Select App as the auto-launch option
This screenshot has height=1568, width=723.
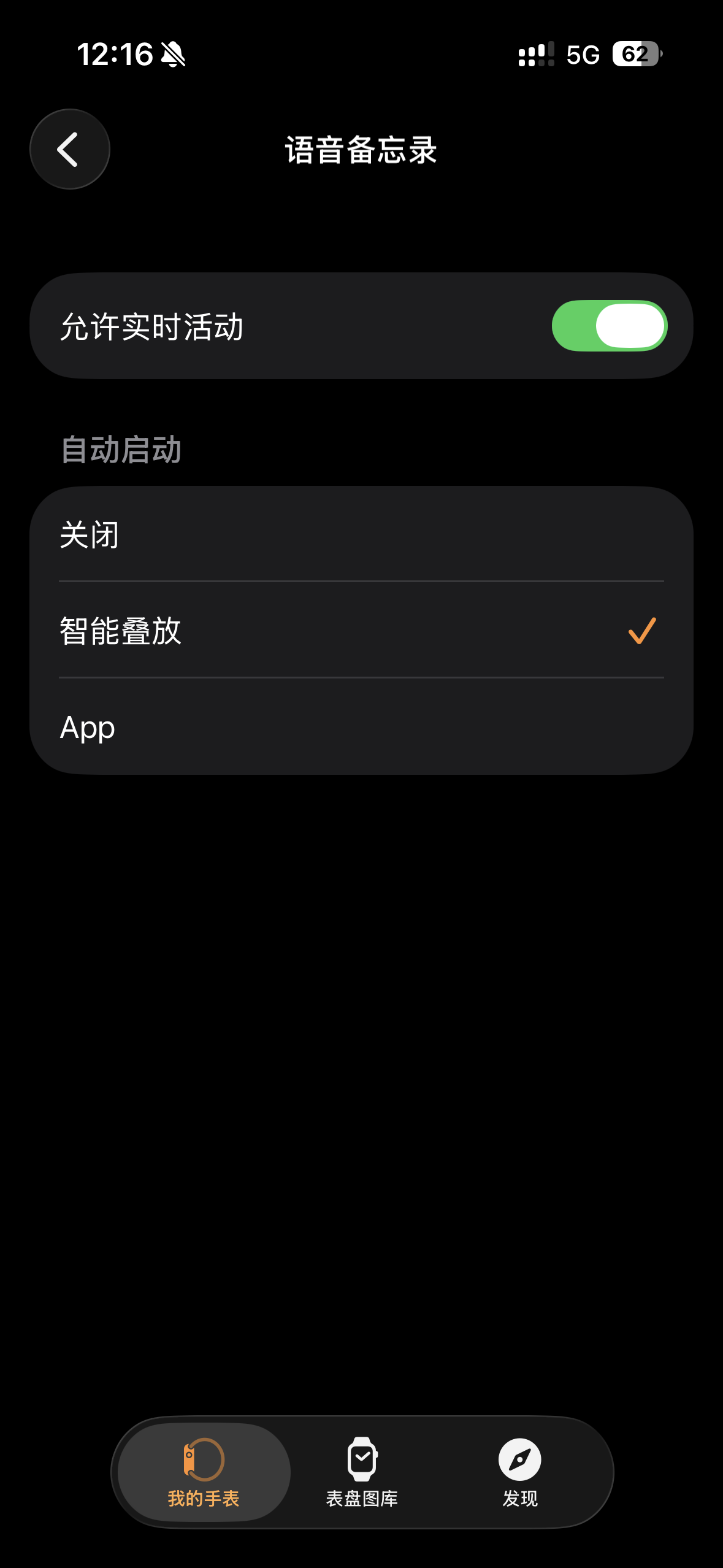pyautogui.click(x=361, y=727)
